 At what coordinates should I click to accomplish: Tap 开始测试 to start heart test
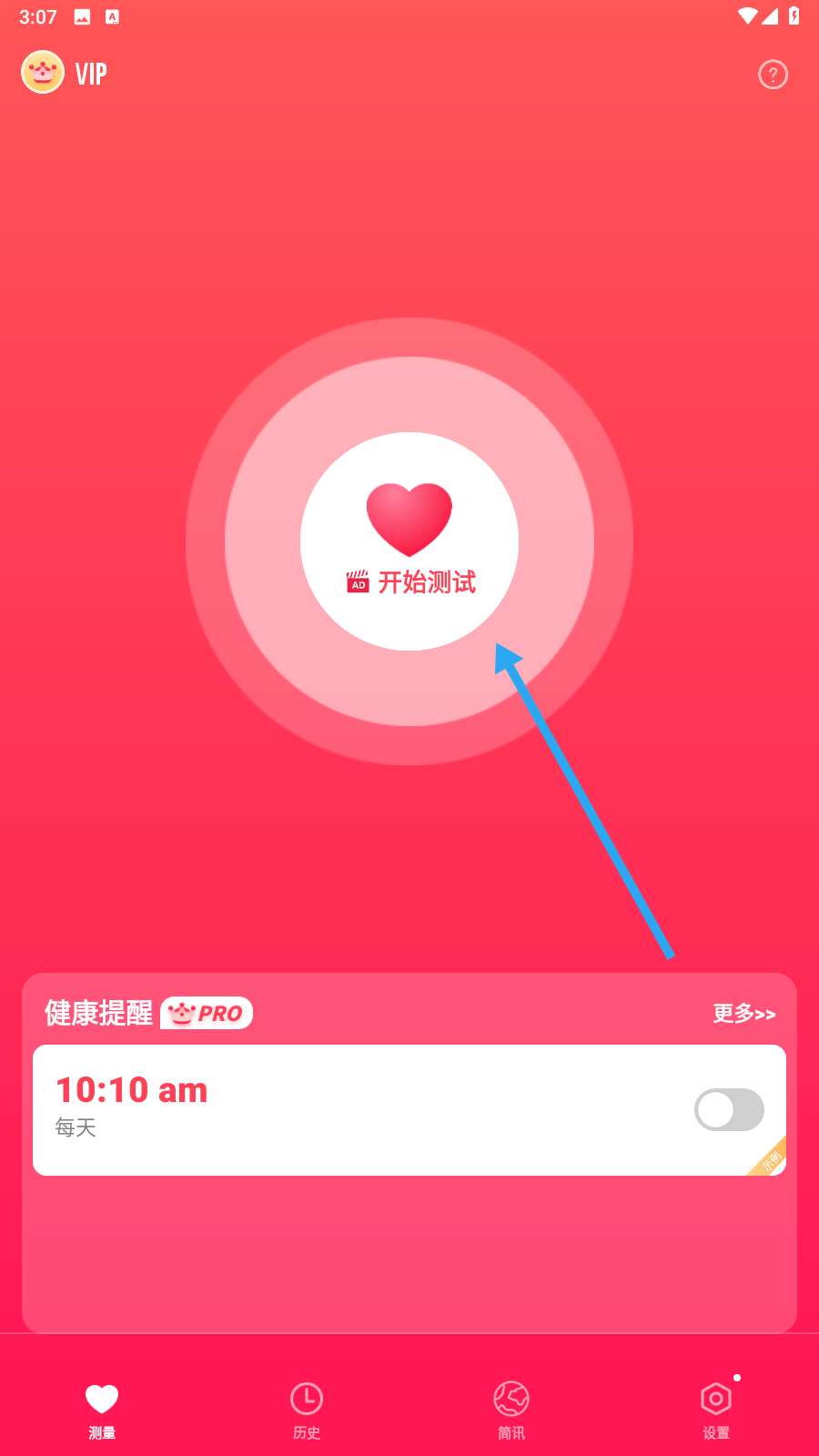(x=409, y=541)
